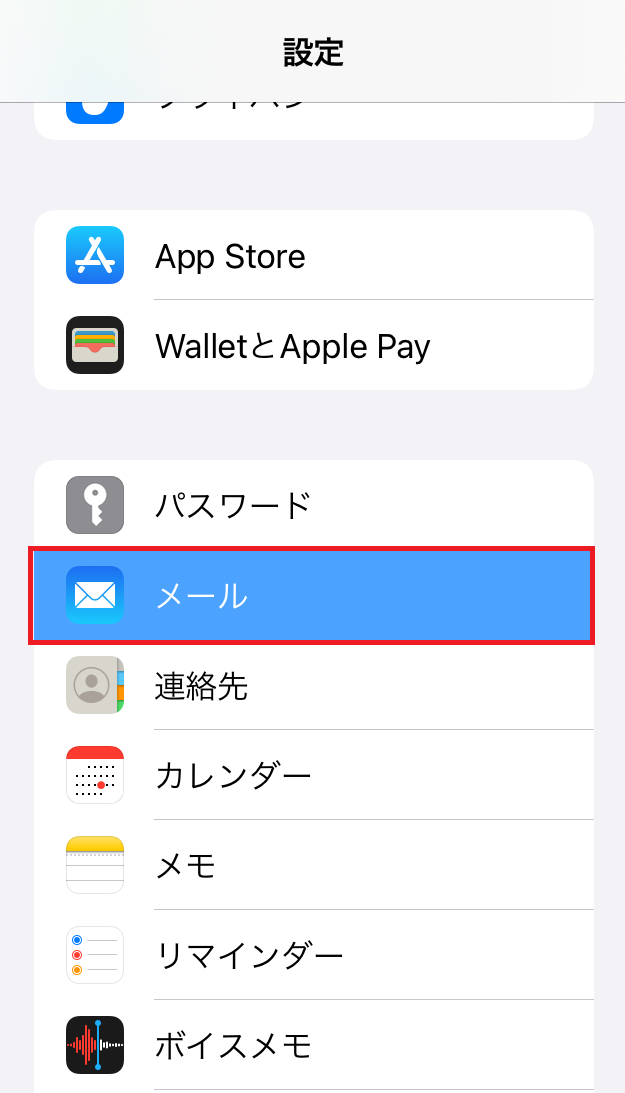Open App Store settings

pos(313,256)
